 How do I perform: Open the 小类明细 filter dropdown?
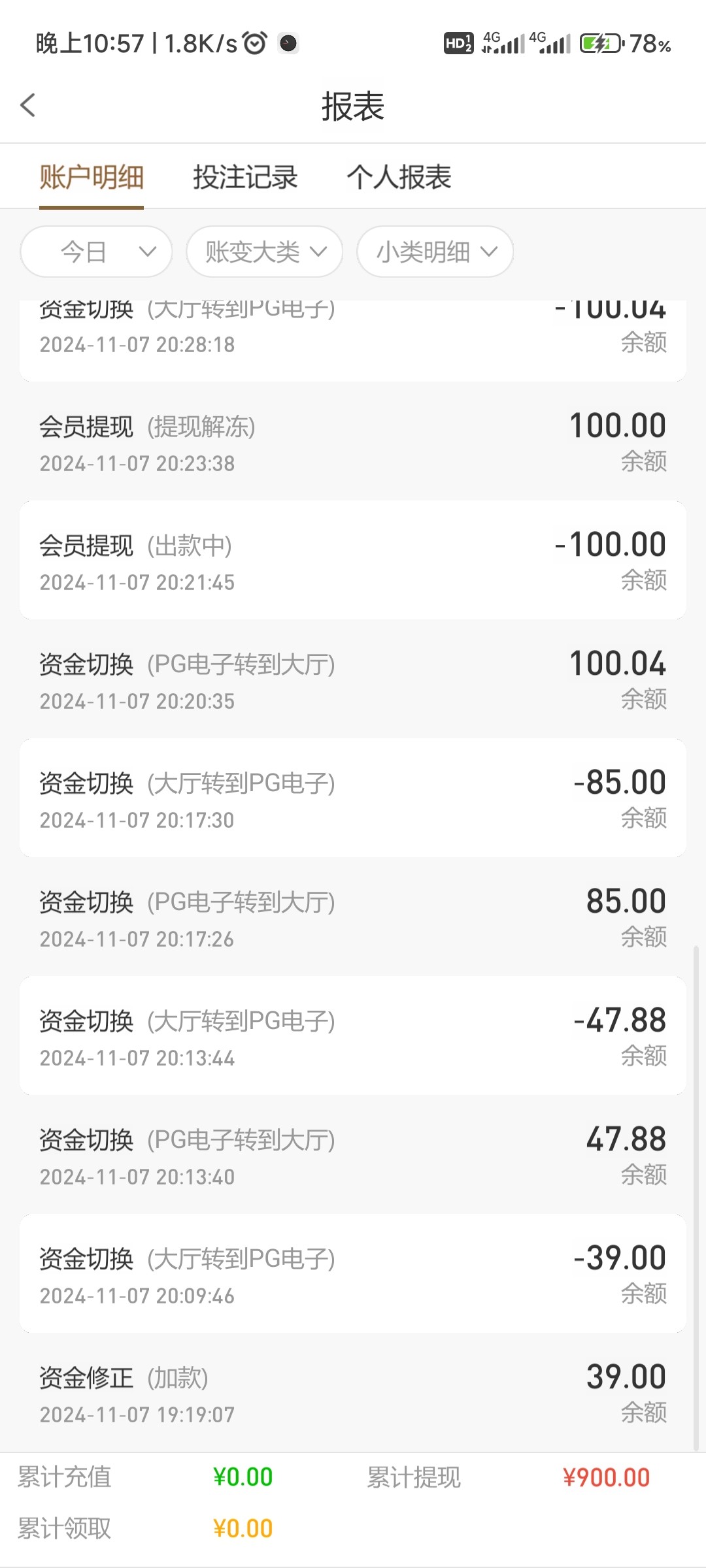435,252
